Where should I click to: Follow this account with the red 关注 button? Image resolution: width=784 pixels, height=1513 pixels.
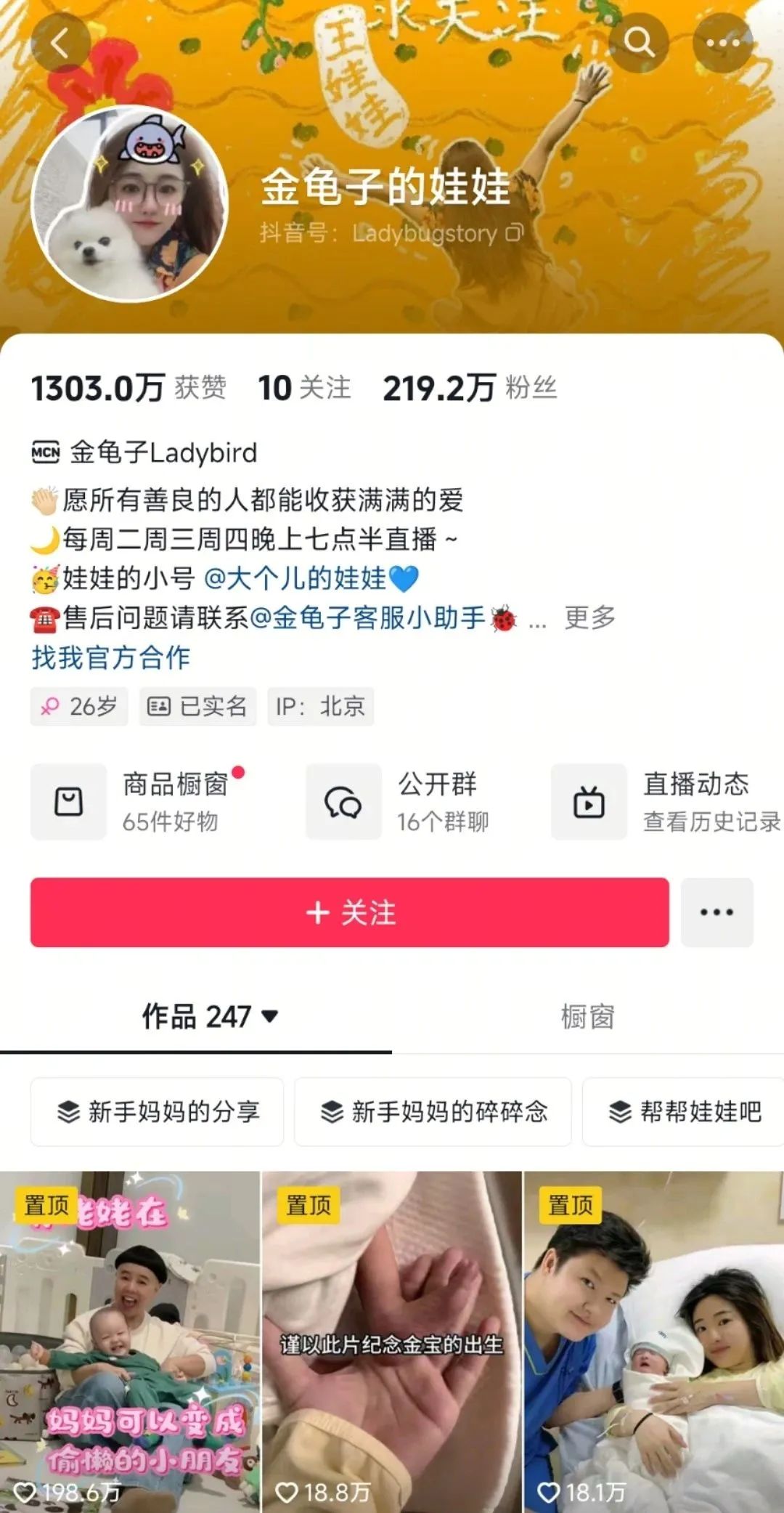click(349, 912)
